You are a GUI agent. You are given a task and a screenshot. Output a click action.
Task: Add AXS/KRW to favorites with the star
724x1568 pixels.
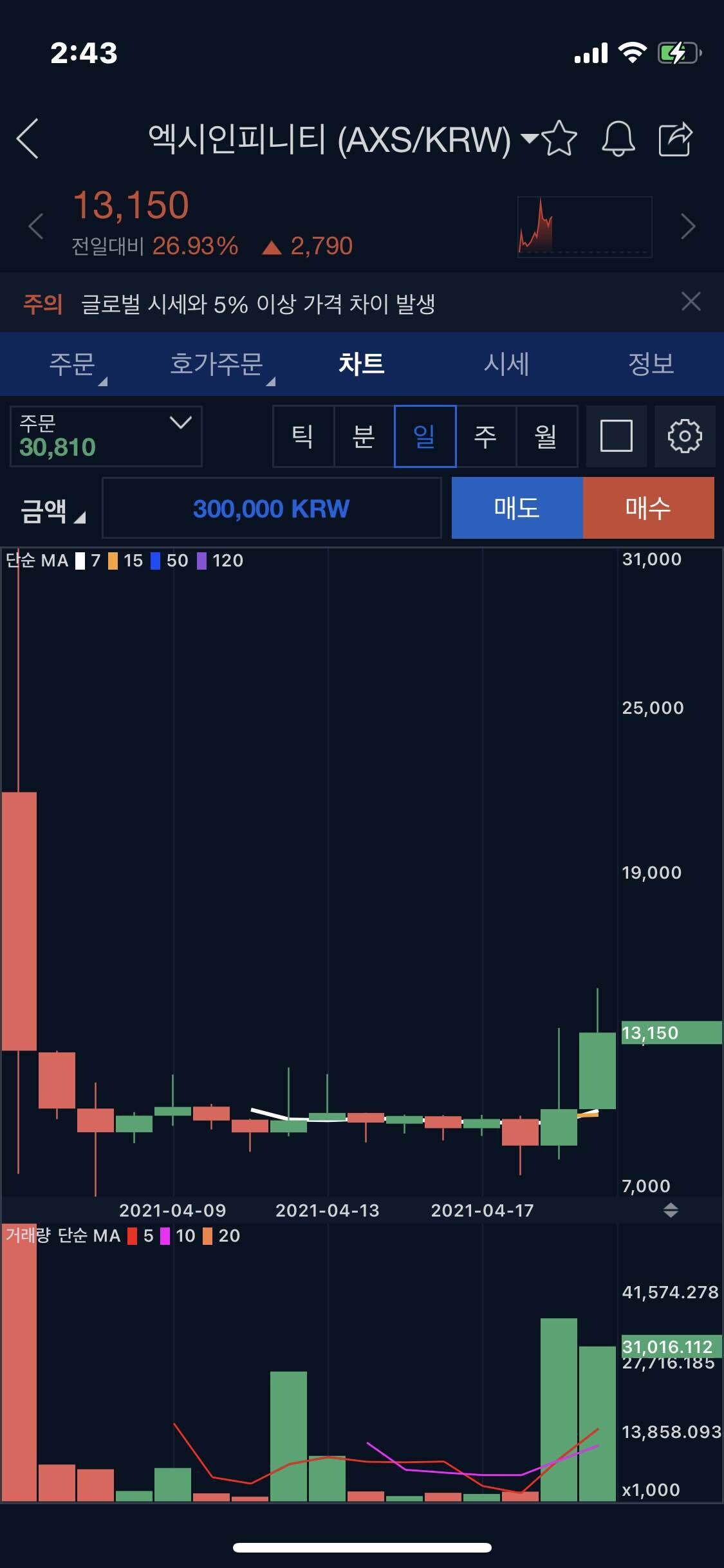[x=559, y=138]
